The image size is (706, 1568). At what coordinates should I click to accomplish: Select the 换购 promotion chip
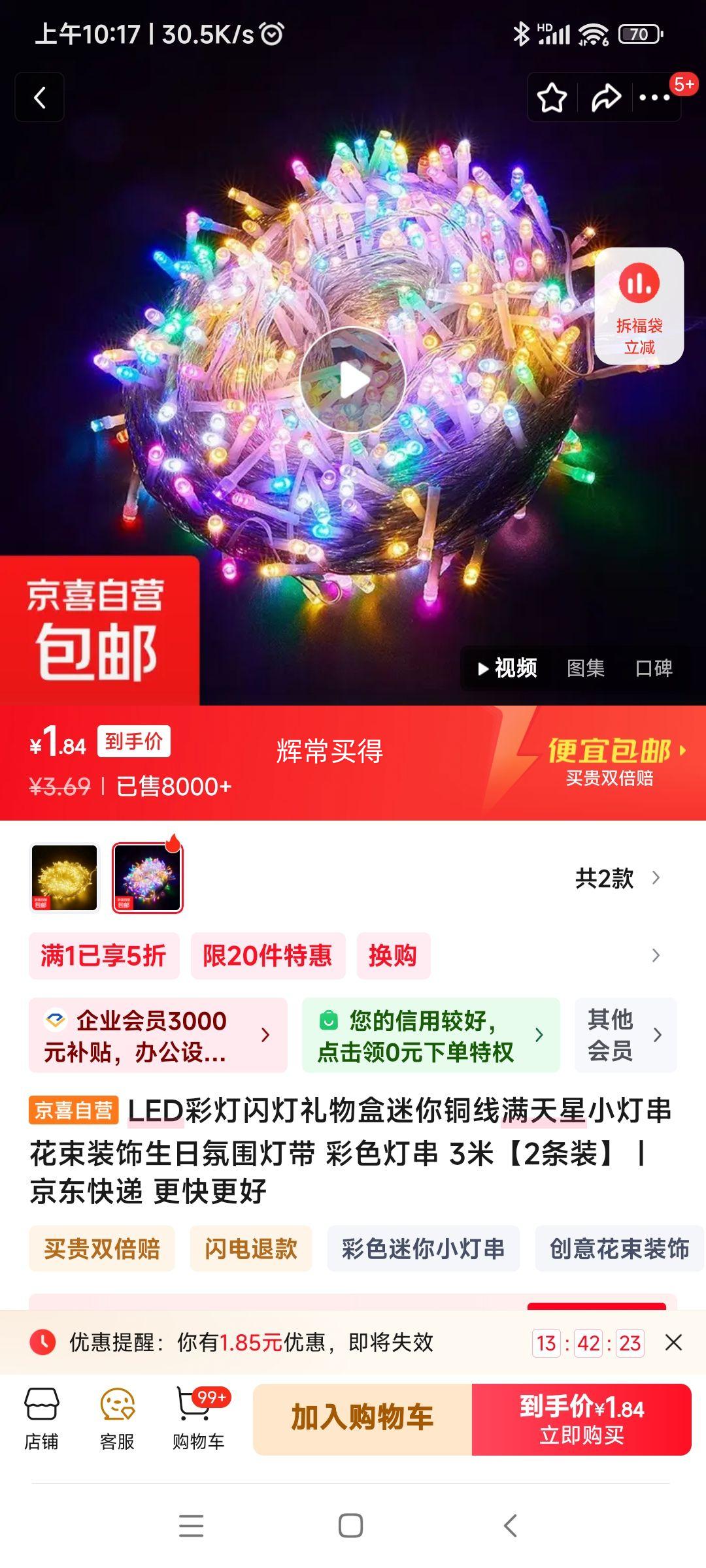tap(394, 955)
